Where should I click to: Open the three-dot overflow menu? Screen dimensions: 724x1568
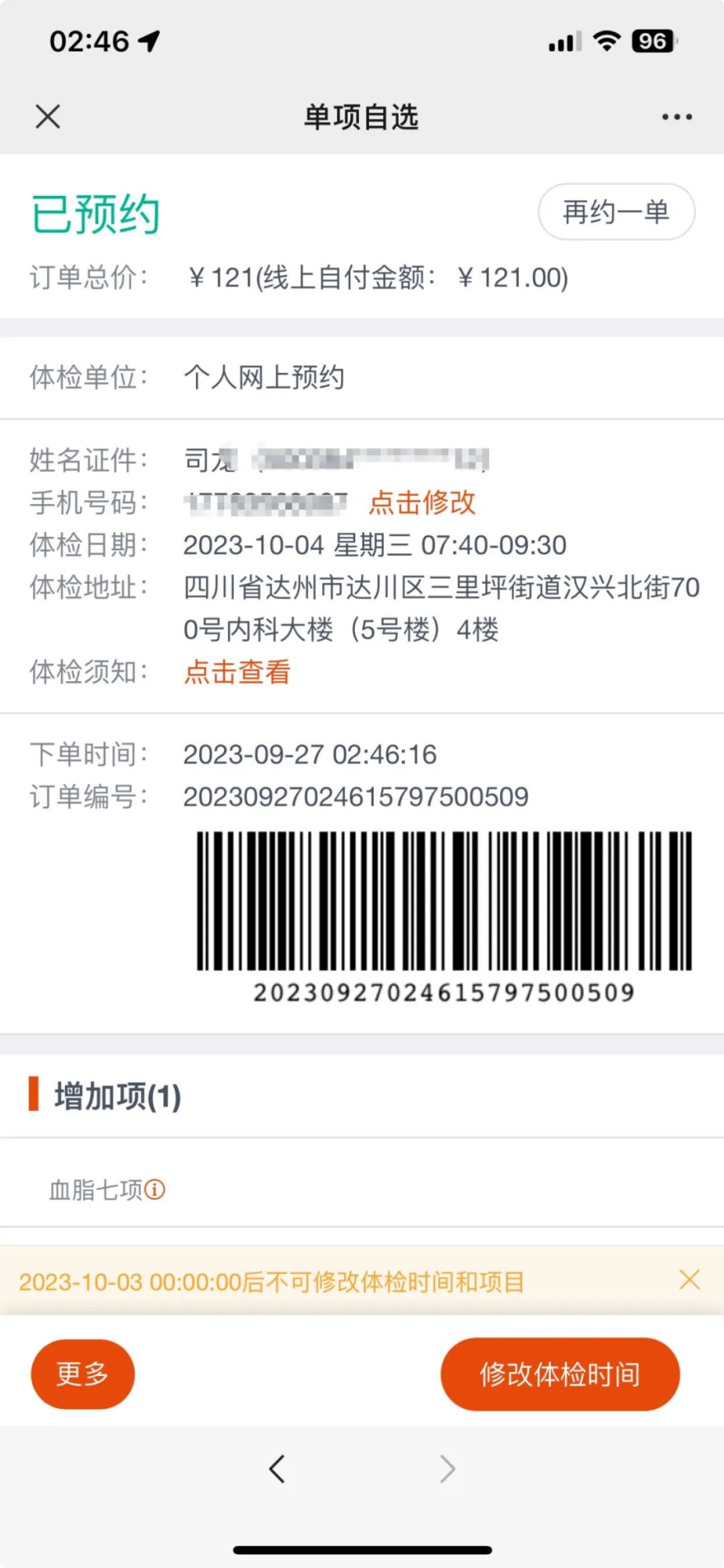click(676, 117)
